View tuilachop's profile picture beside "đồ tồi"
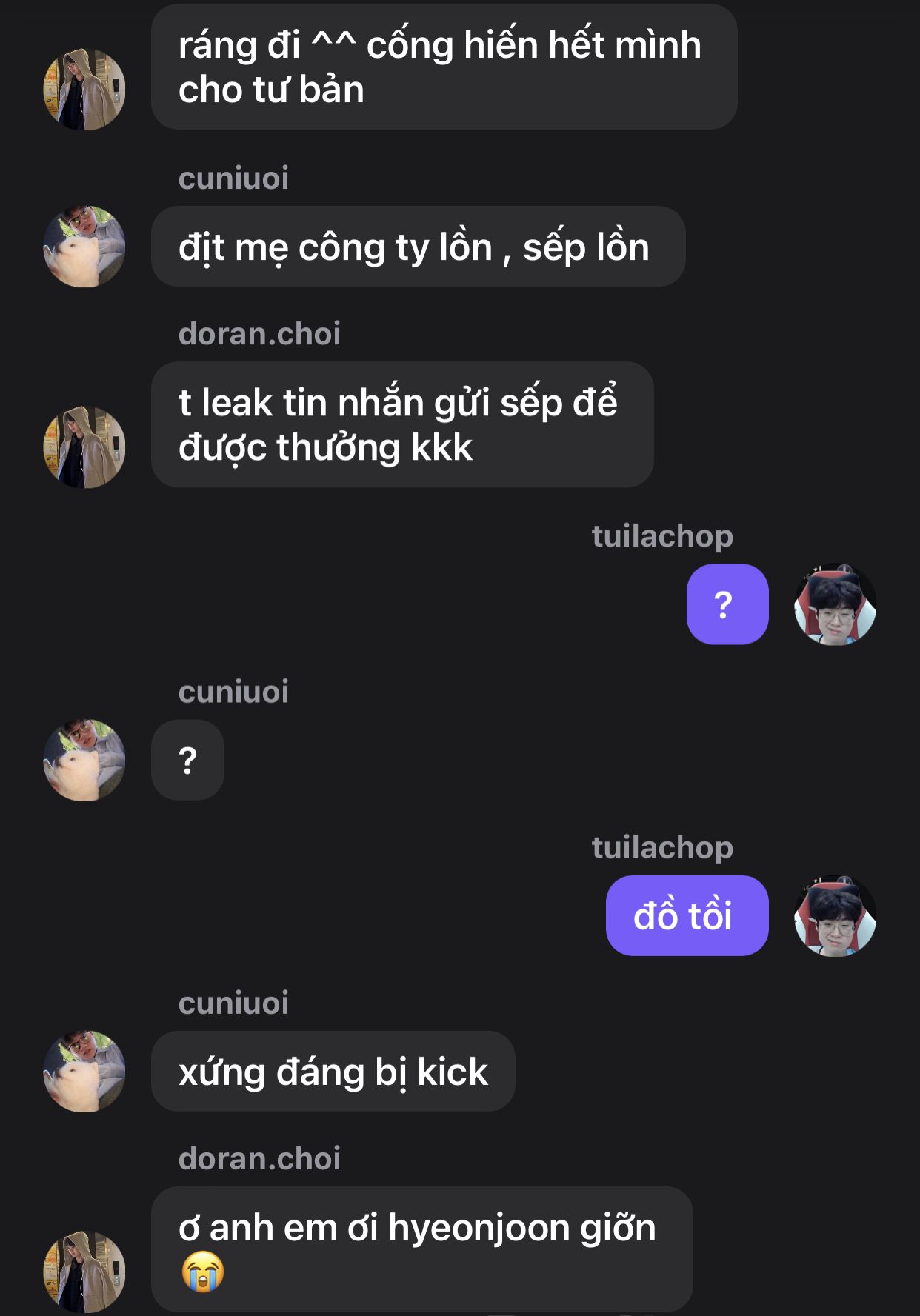 [x=835, y=915]
